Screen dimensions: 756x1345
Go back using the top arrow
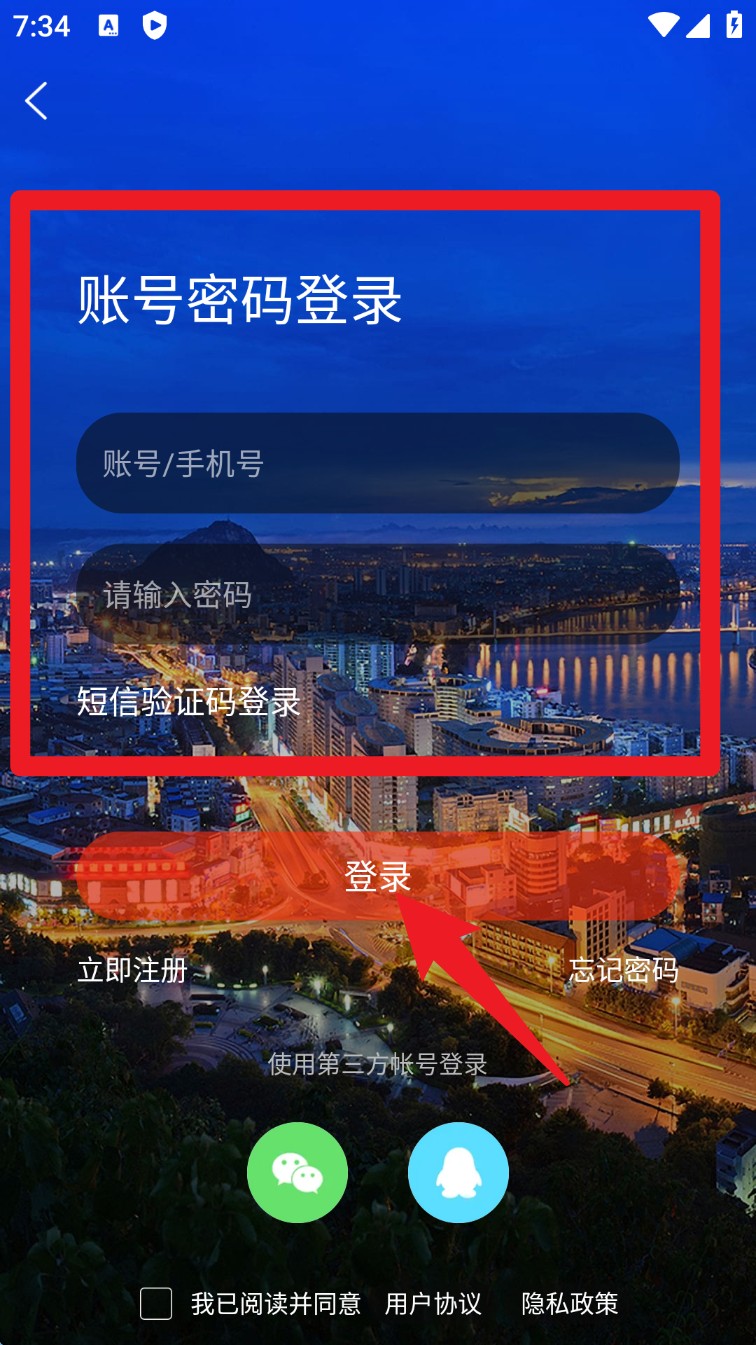[36, 101]
